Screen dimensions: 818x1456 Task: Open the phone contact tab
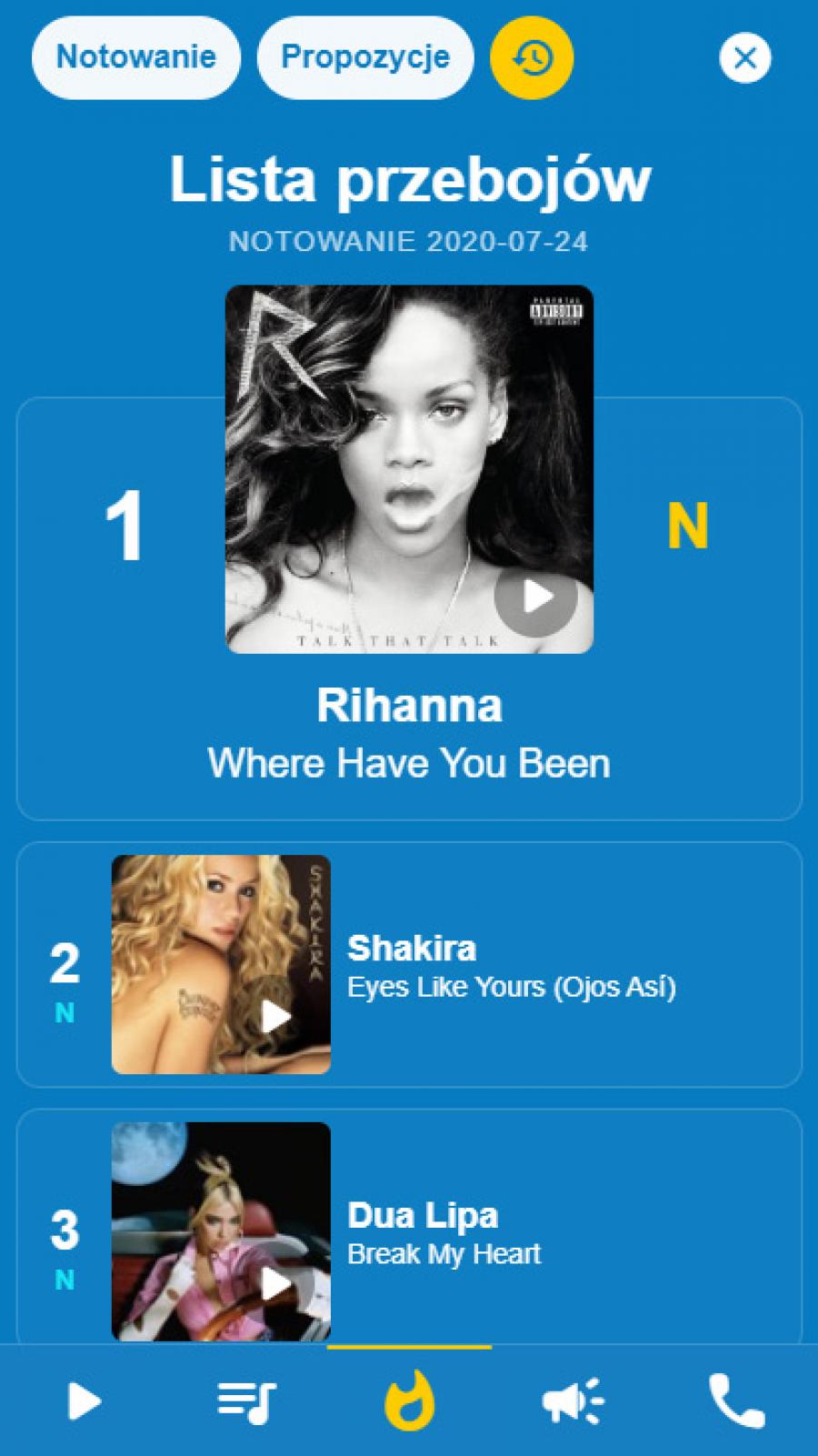pyautogui.click(x=736, y=1401)
